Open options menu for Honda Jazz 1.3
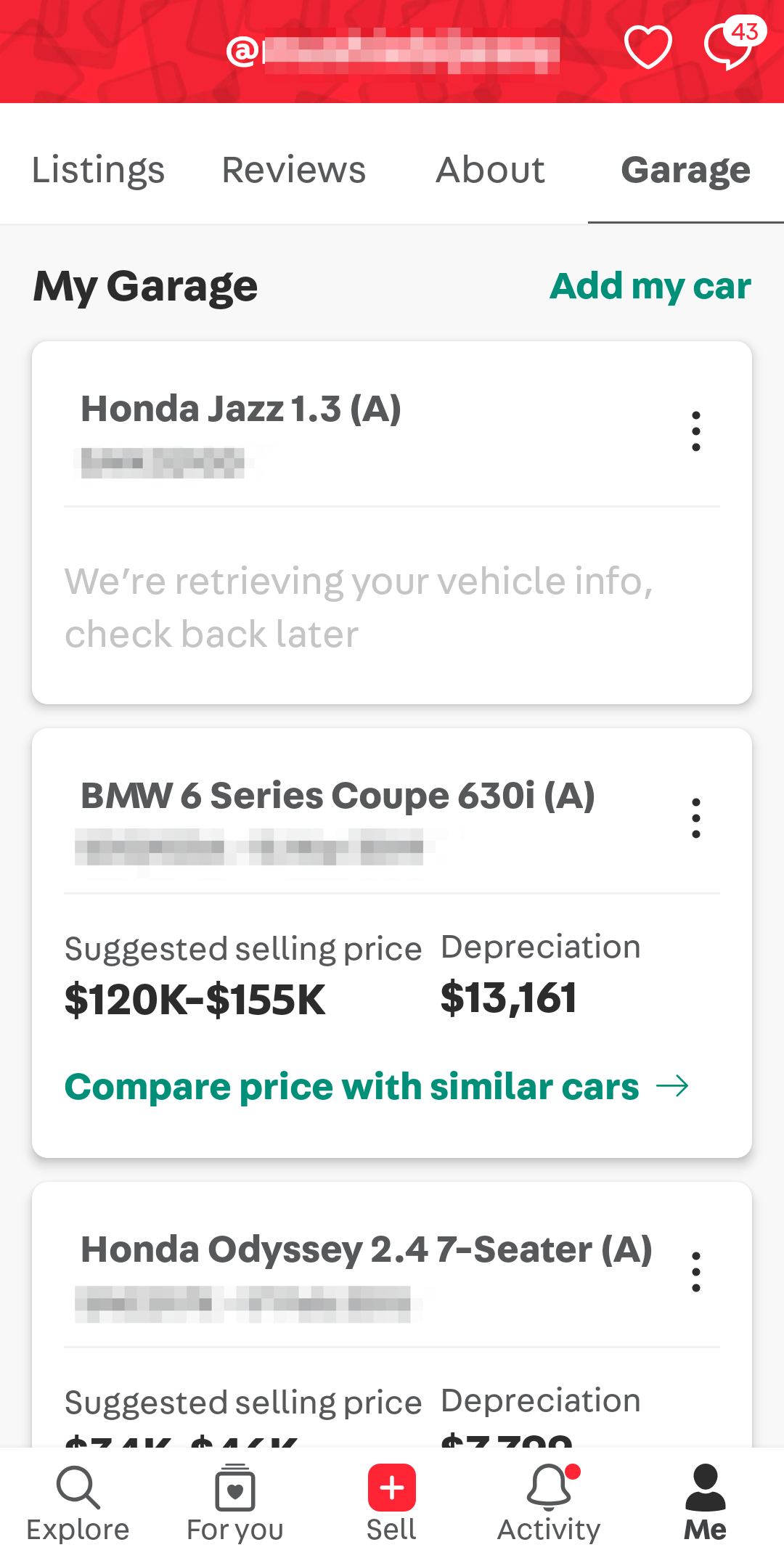 [695, 431]
